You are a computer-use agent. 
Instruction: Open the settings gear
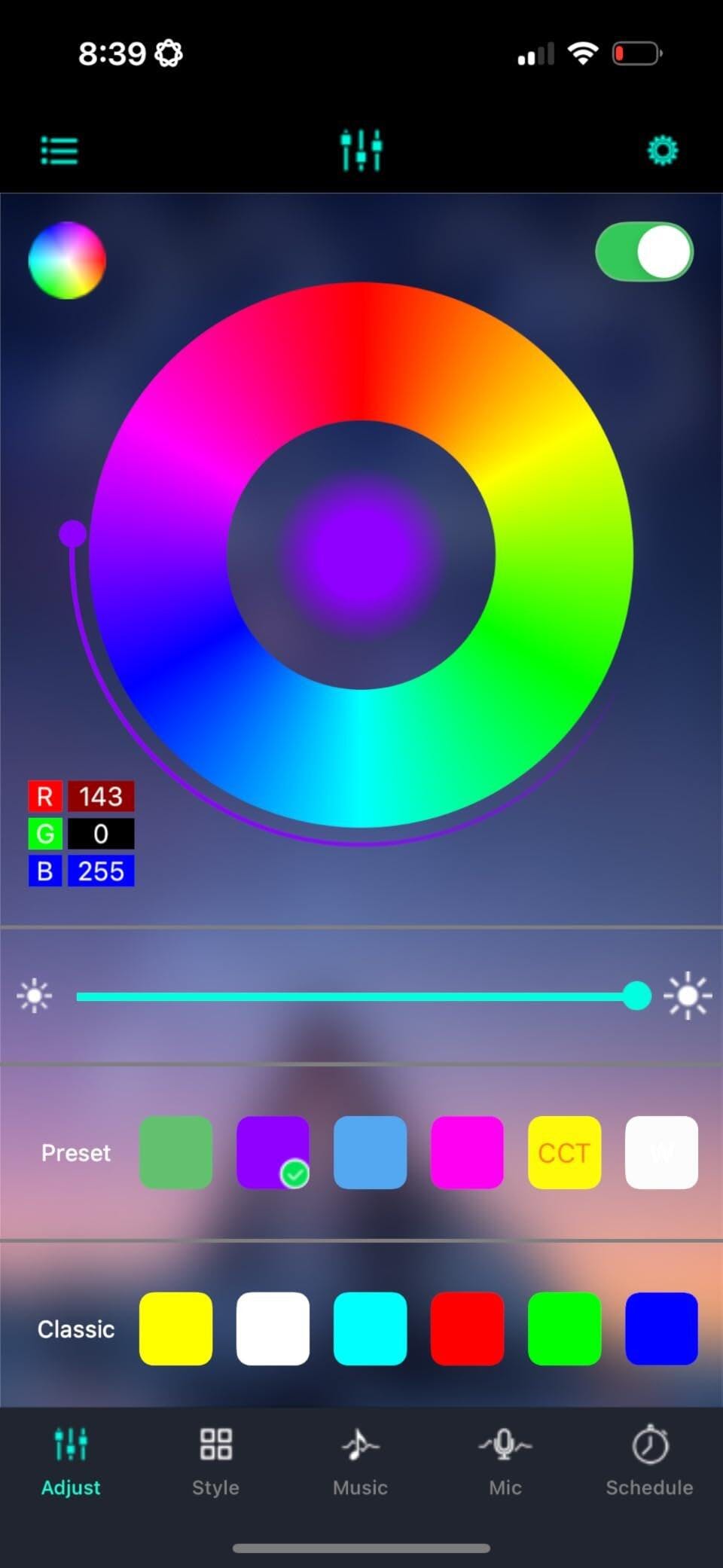tap(662, 151)
